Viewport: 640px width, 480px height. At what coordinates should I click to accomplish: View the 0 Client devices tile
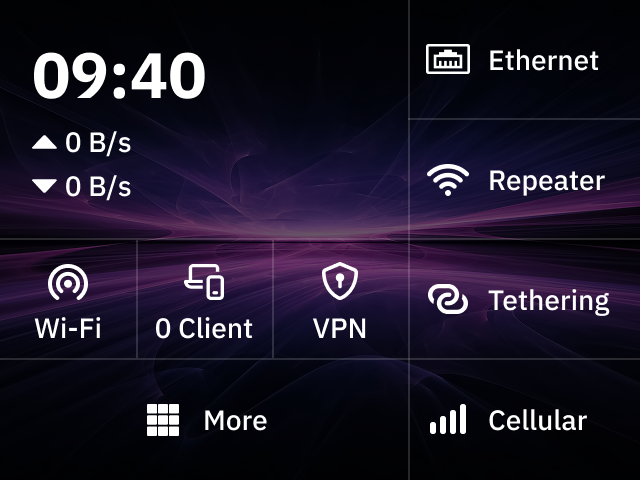pos(204,300)
